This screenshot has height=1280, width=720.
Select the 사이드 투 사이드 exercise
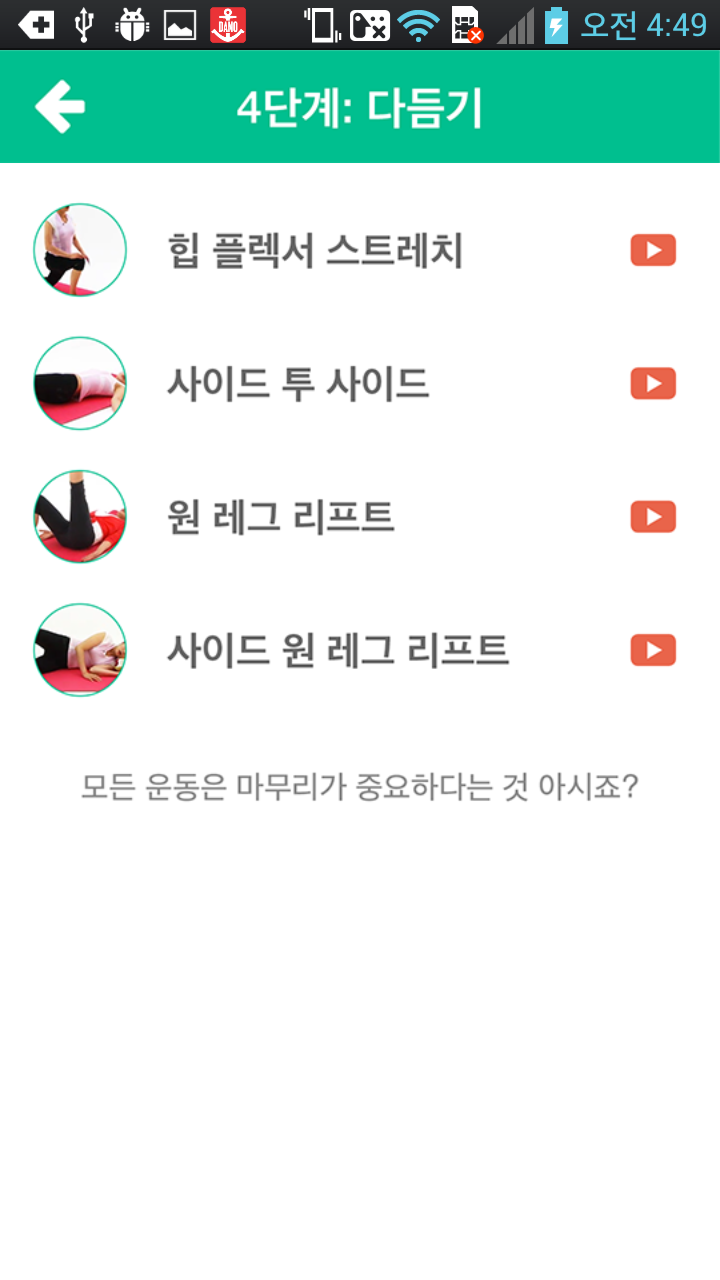(298, 384)
